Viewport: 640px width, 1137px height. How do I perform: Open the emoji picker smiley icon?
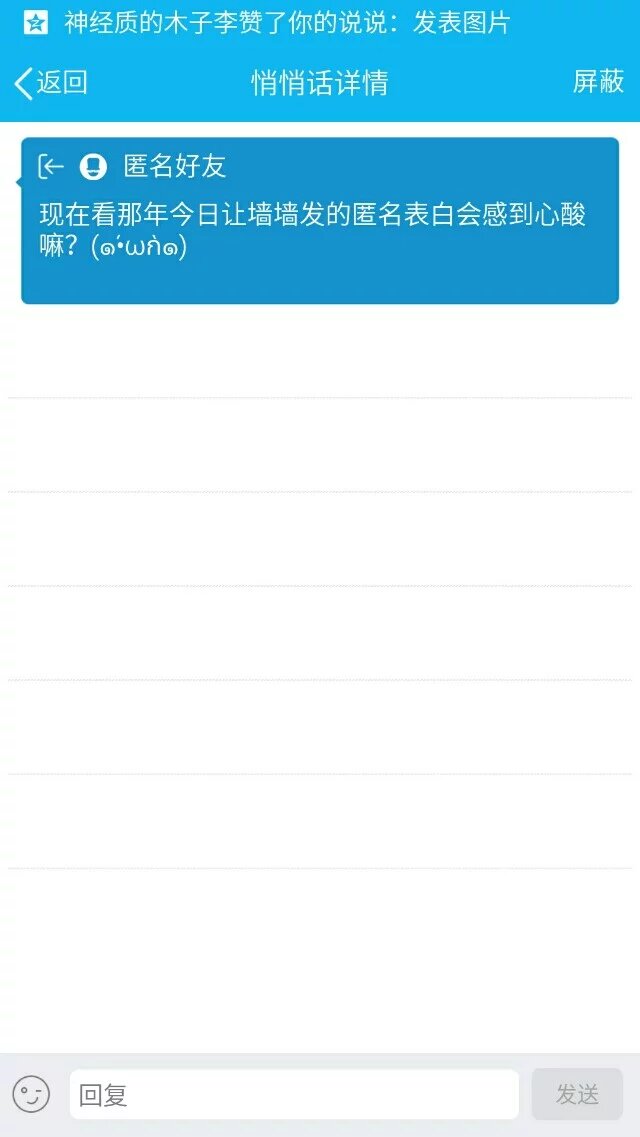[31, 1094]
